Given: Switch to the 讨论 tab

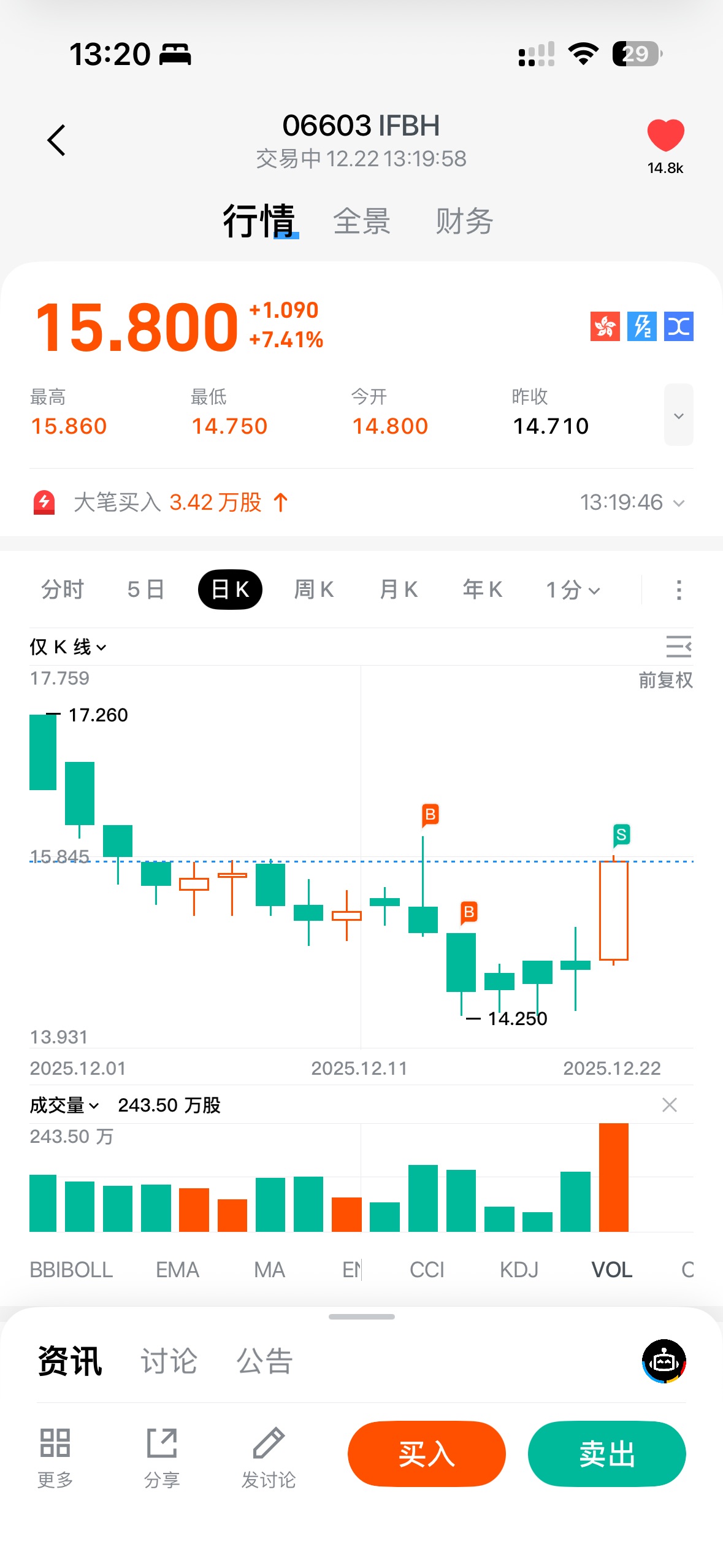Looking at the screenshot, I should click(169, 1361).
